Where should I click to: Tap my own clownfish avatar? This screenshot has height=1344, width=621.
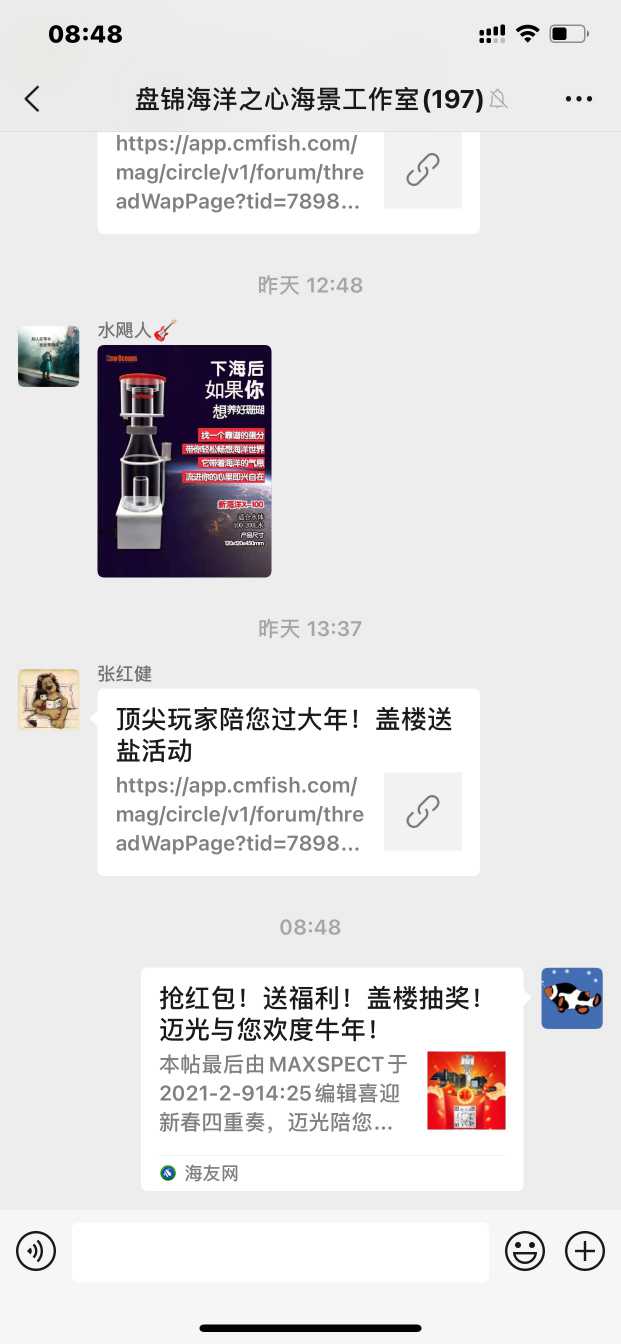[572, 998]
